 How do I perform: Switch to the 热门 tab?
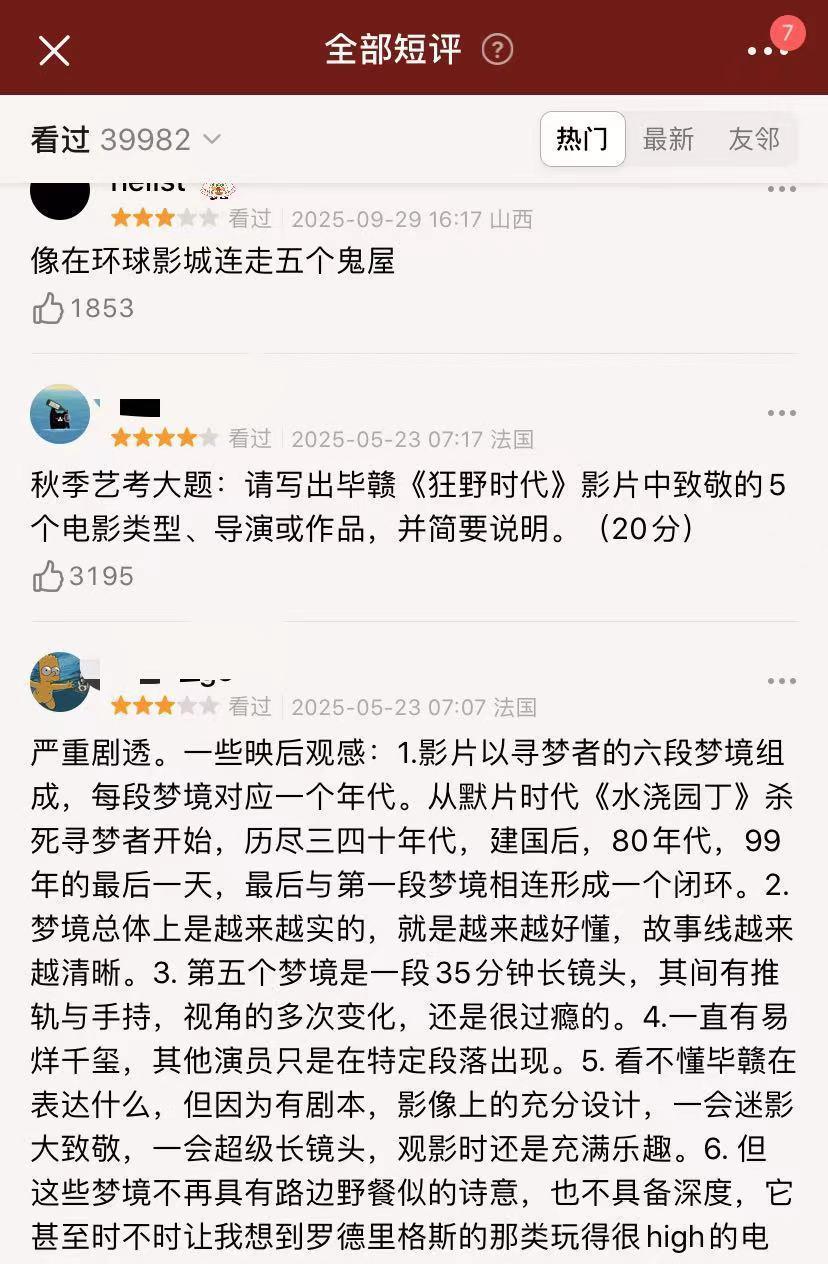point(583,139)
